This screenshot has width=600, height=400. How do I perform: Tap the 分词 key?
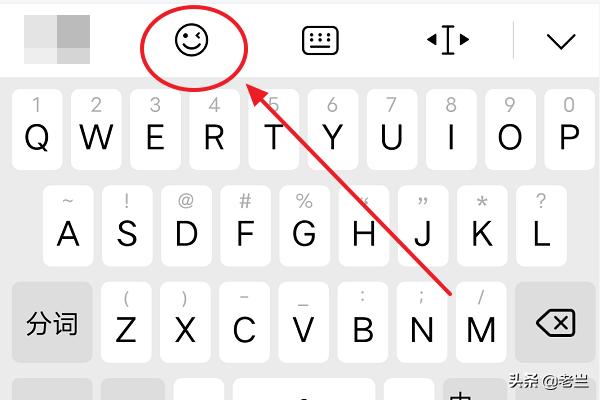52,323
